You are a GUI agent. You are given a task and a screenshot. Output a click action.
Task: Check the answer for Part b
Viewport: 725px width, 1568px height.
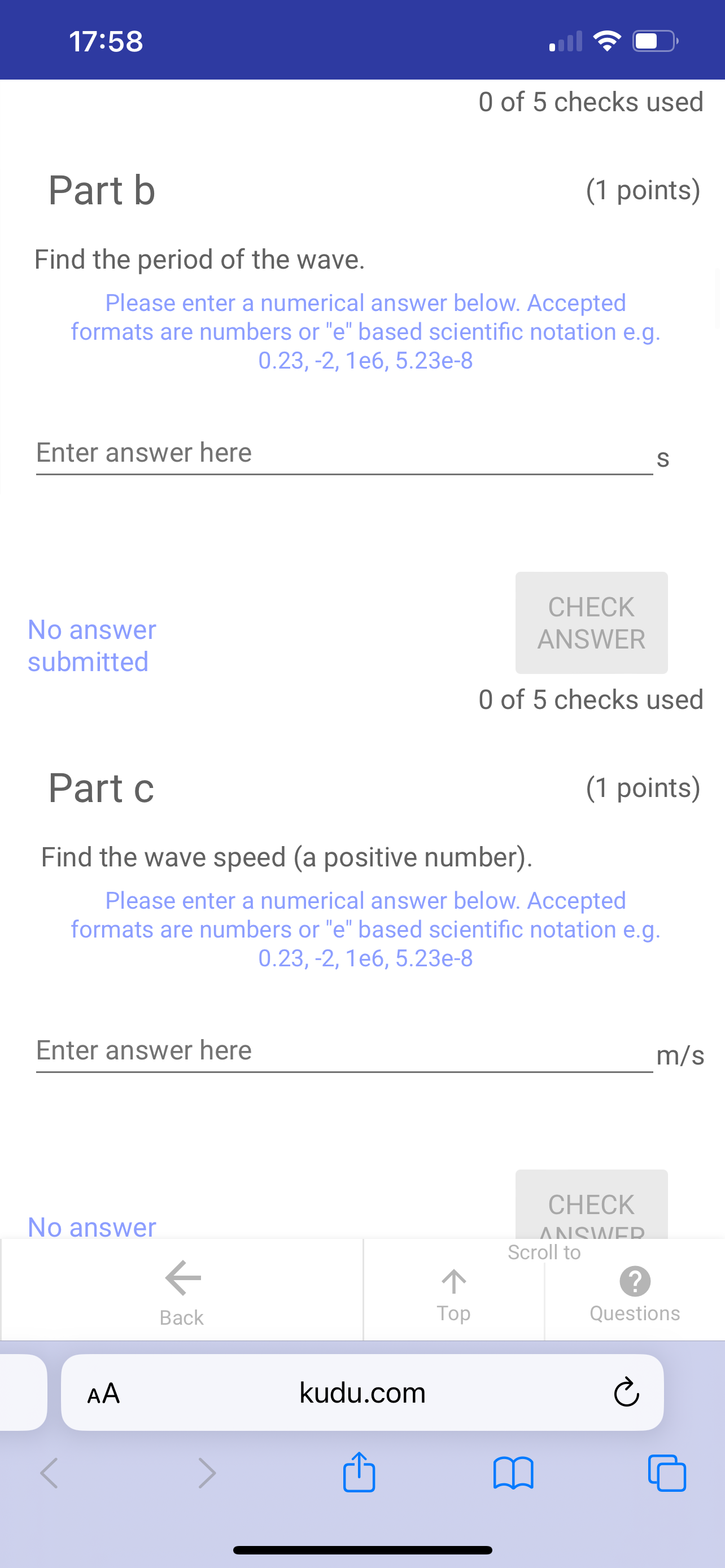click(591, 622)
